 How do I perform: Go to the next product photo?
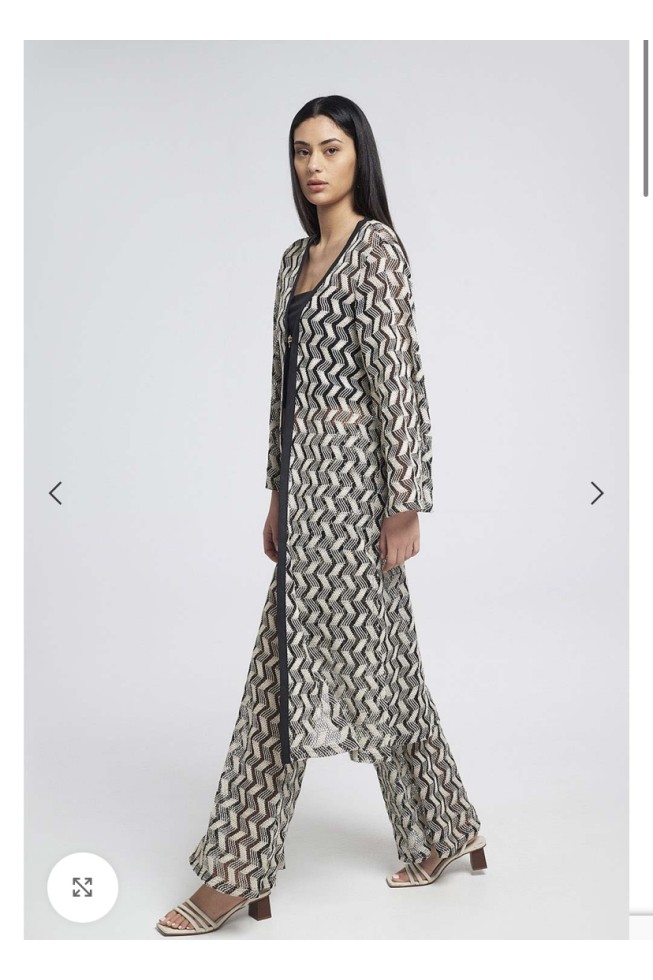pyautogui.click(x=596, y=493)
